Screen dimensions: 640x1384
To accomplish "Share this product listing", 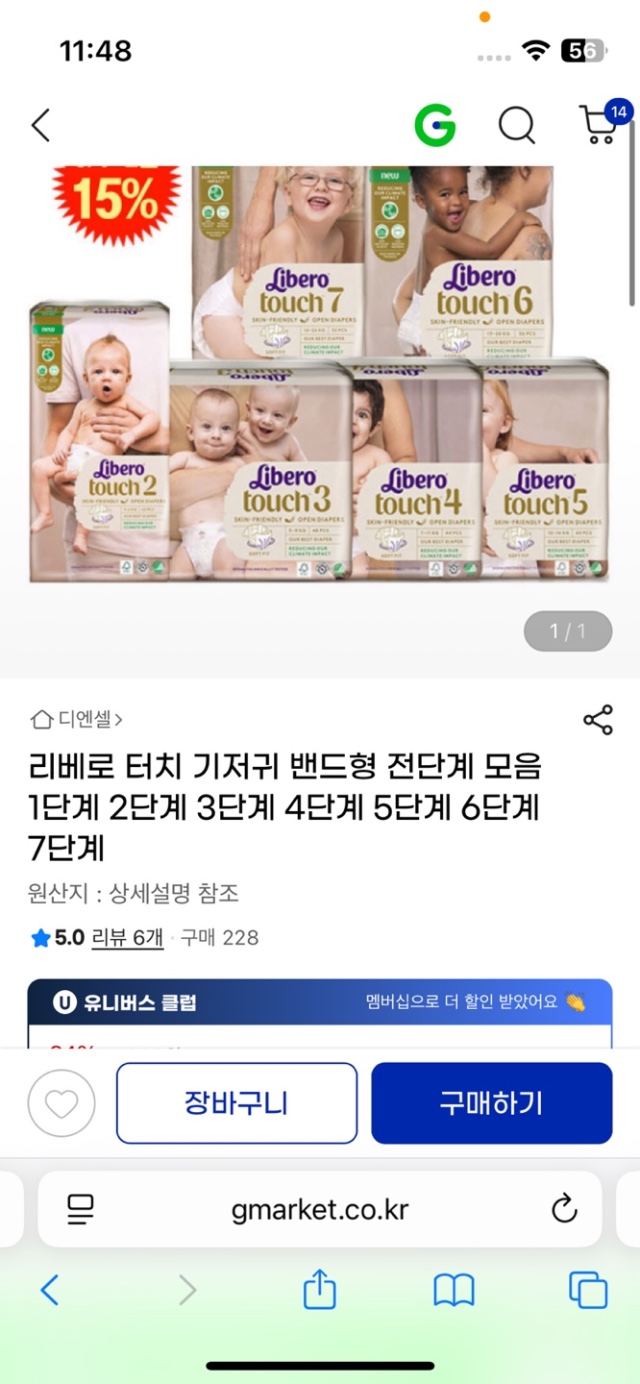I will click(598, 720).
